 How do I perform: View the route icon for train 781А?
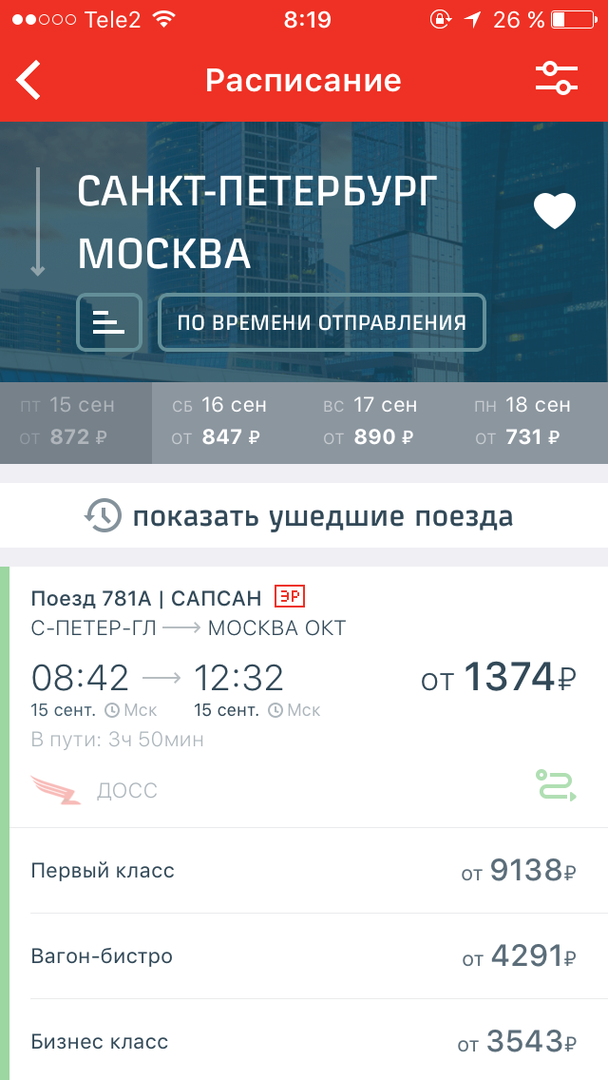coord(556,786)
